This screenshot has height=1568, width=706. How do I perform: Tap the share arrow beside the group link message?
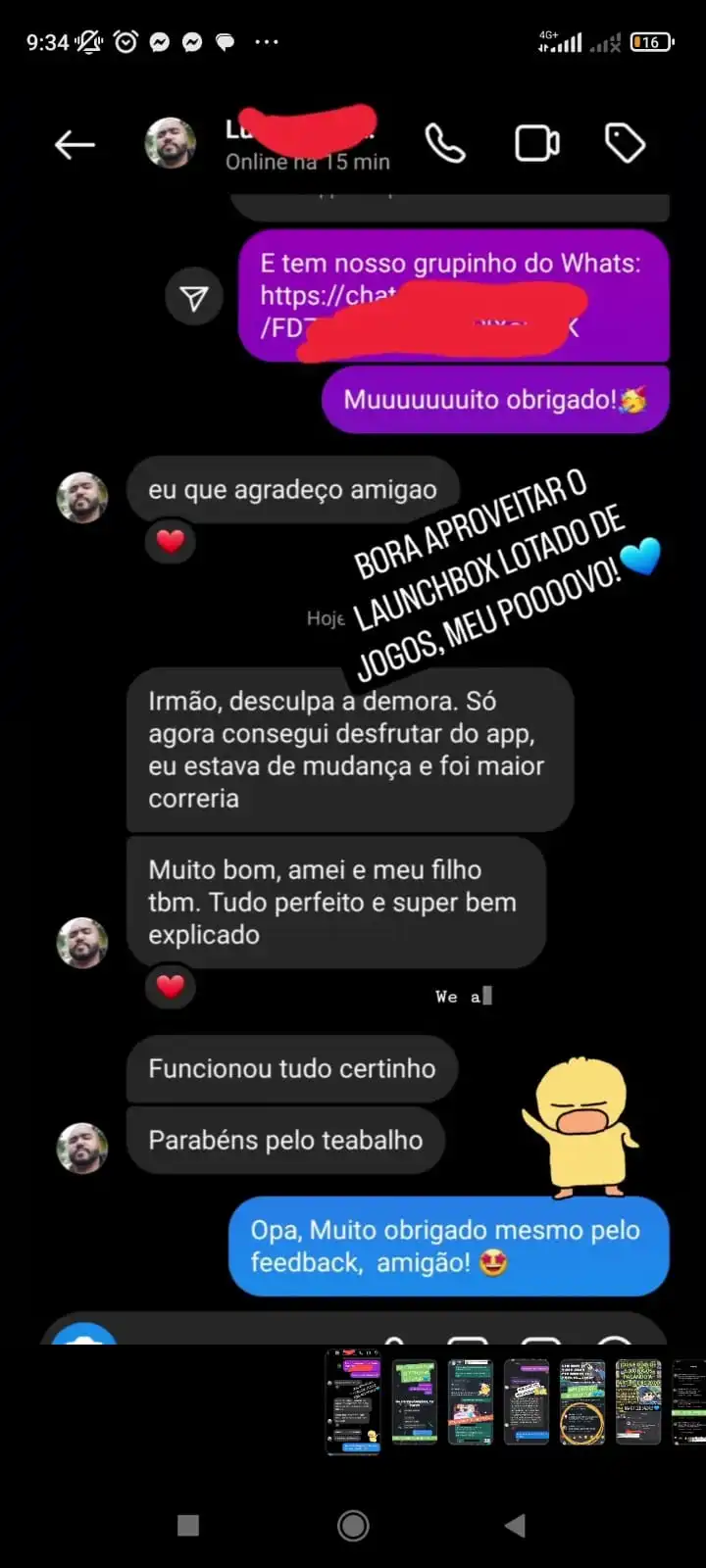194,297
